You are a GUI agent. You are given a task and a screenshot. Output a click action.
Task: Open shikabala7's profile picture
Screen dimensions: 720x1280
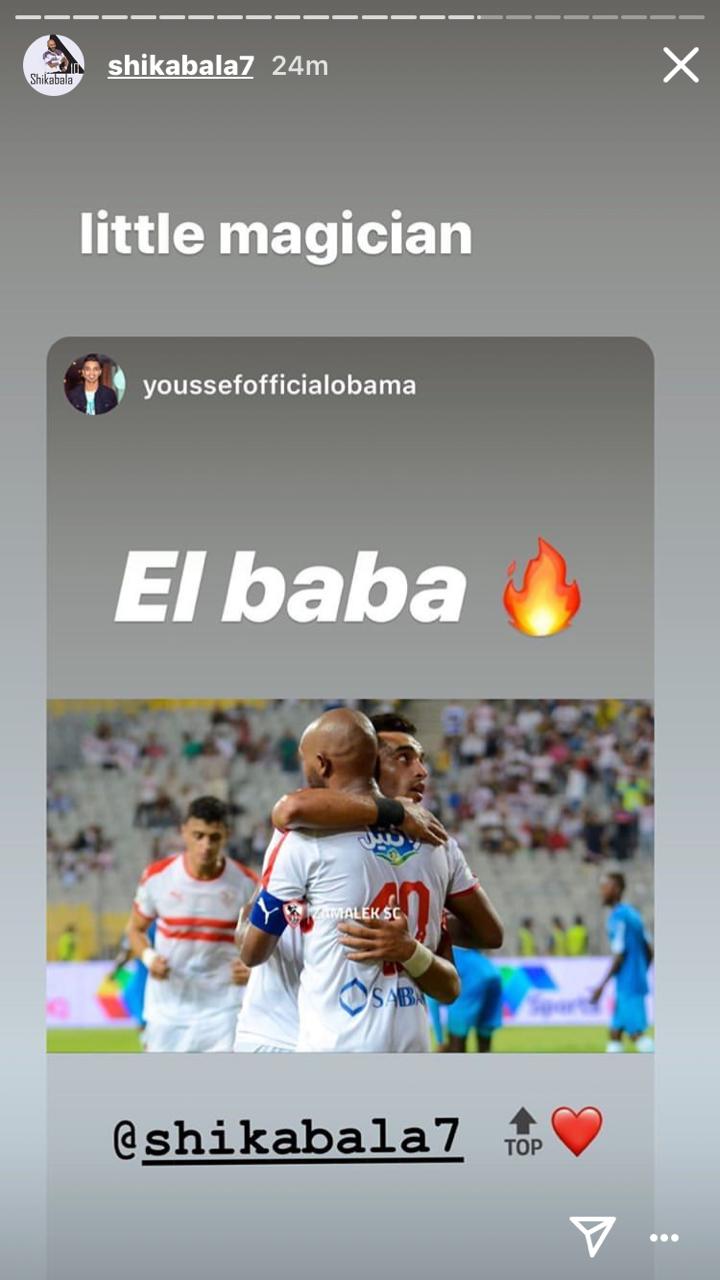pos(53,66)
